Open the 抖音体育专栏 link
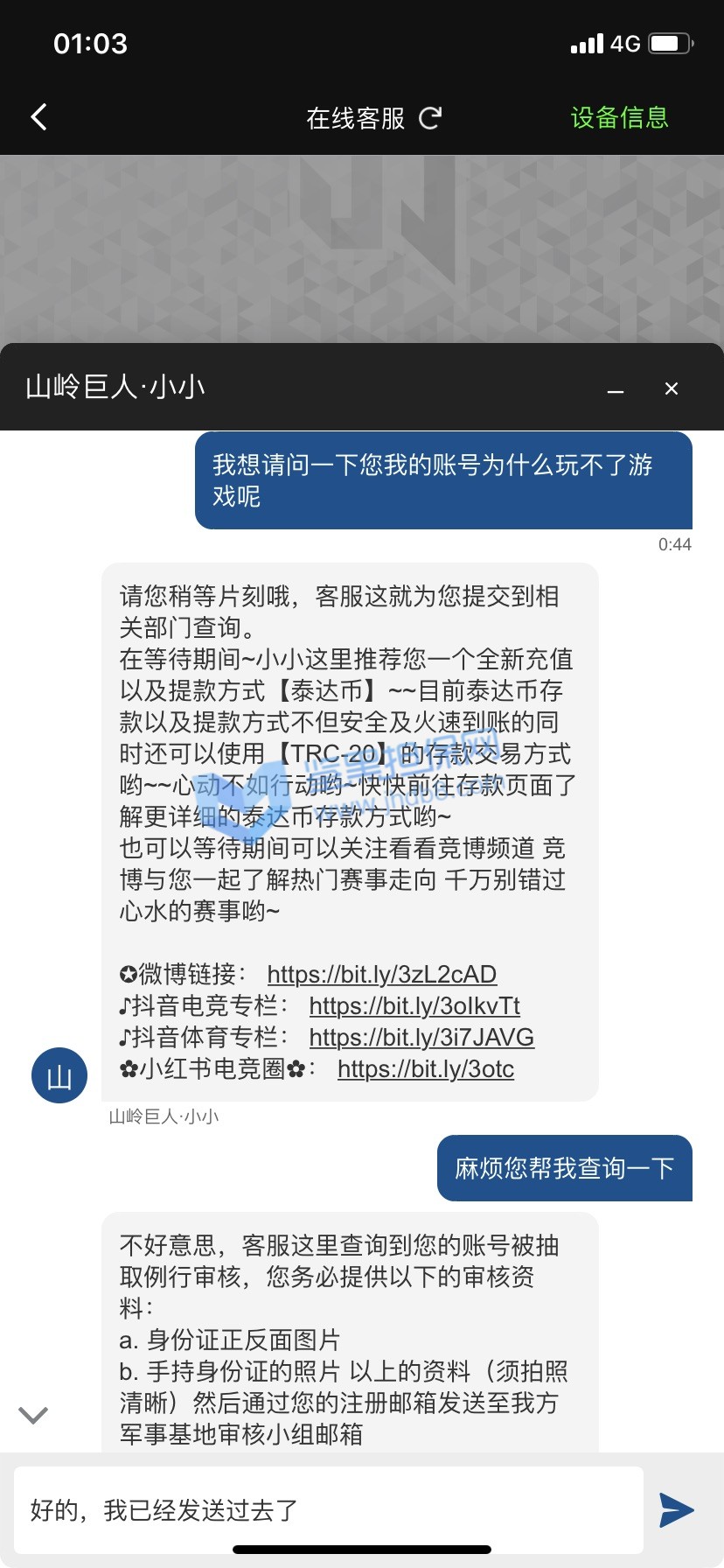The image size is (724, 1568). point(421,1037)
